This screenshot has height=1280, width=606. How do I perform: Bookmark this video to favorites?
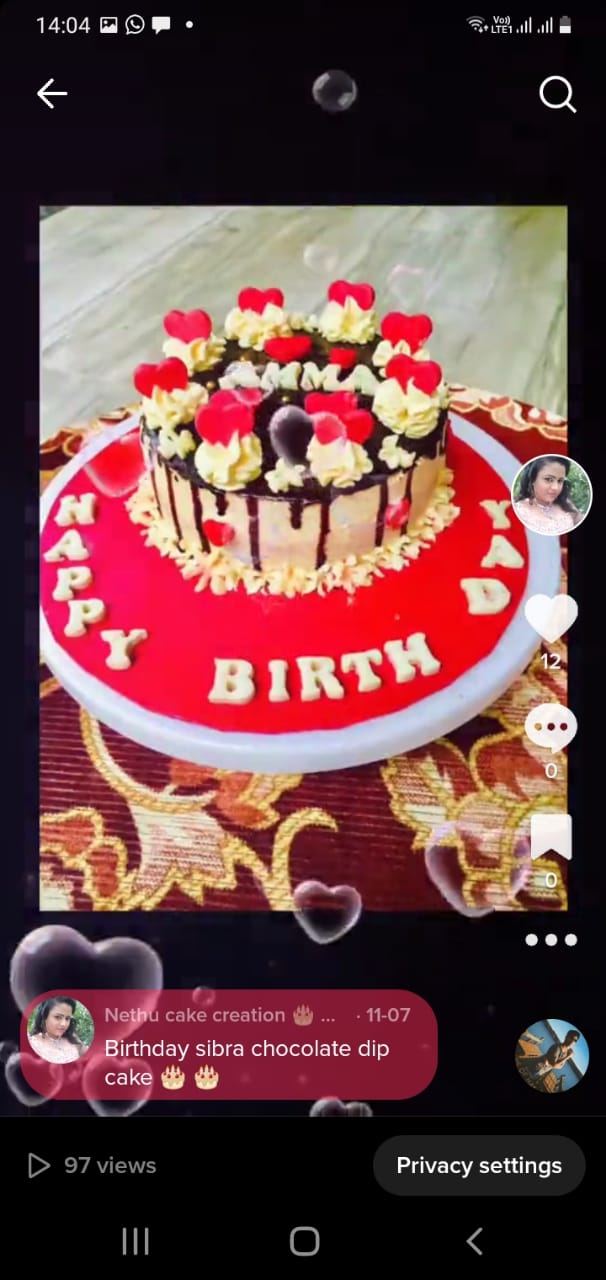pyautogui.click(x=551, y=837)
